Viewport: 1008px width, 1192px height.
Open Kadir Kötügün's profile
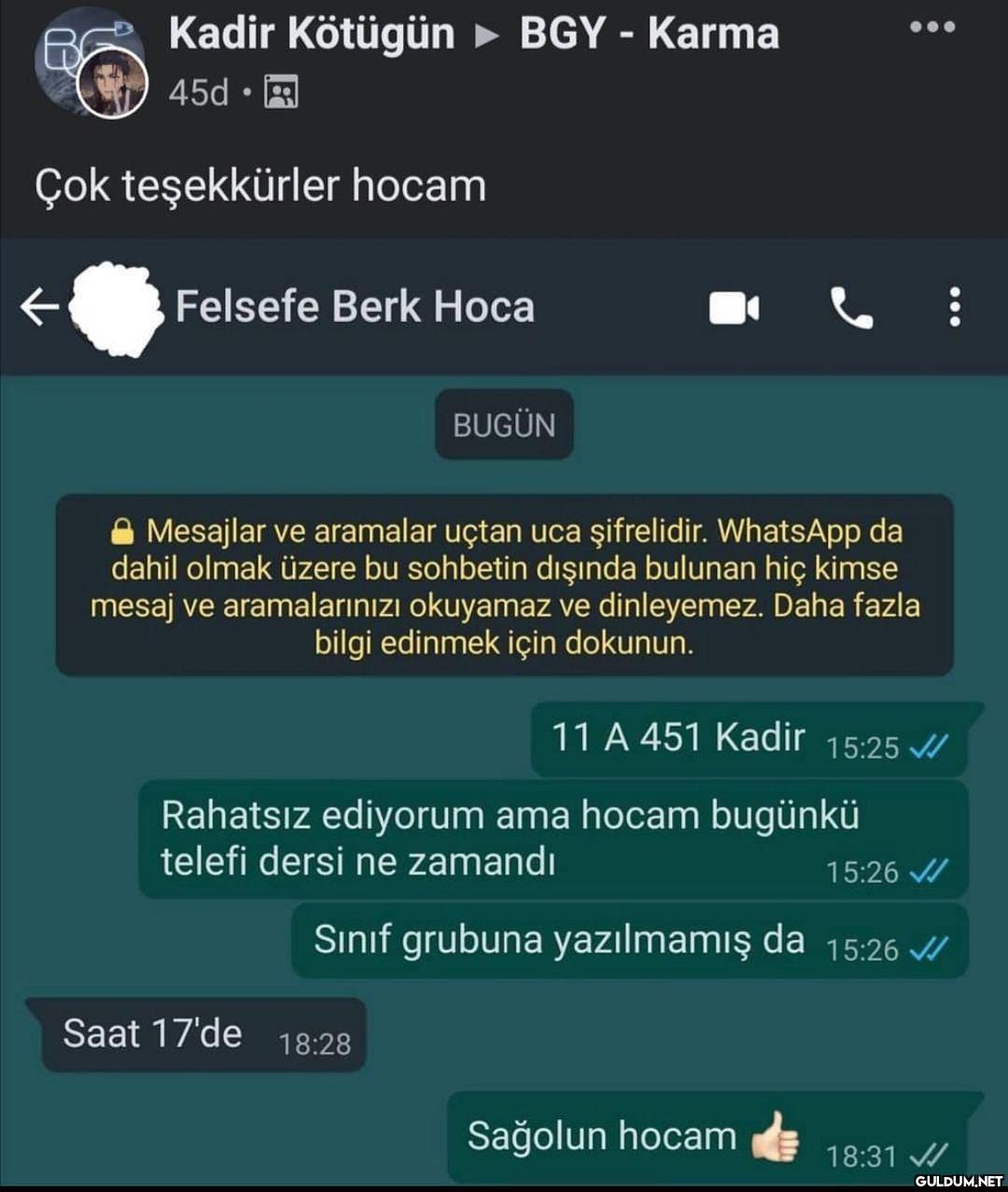[x=311, y=35]
